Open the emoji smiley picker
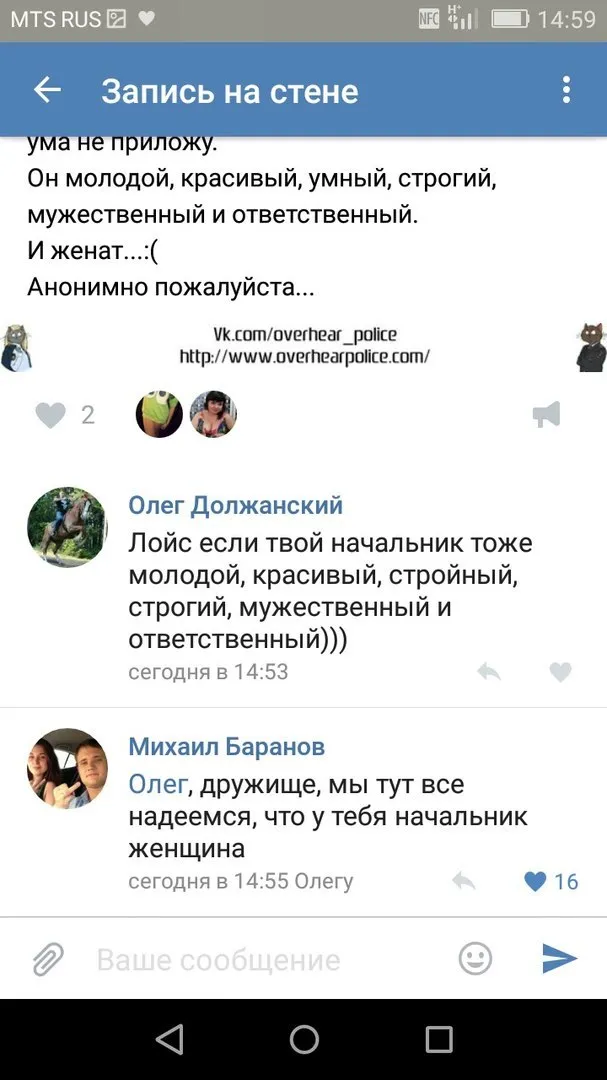Screen dimensions: 607x1080 click(x=475, y=959)
